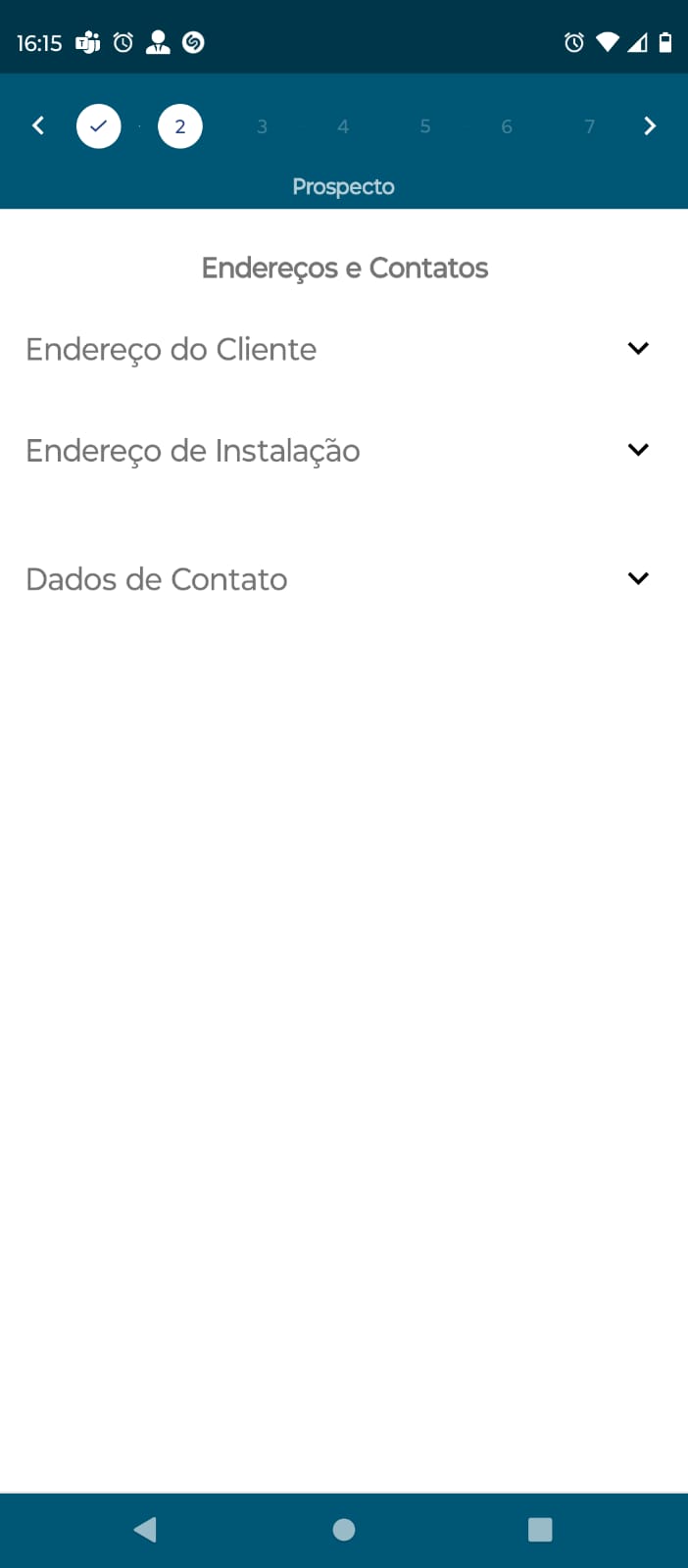
Task: Expand the Endereço do Cliente section
Action: click(x=637, y=349)
